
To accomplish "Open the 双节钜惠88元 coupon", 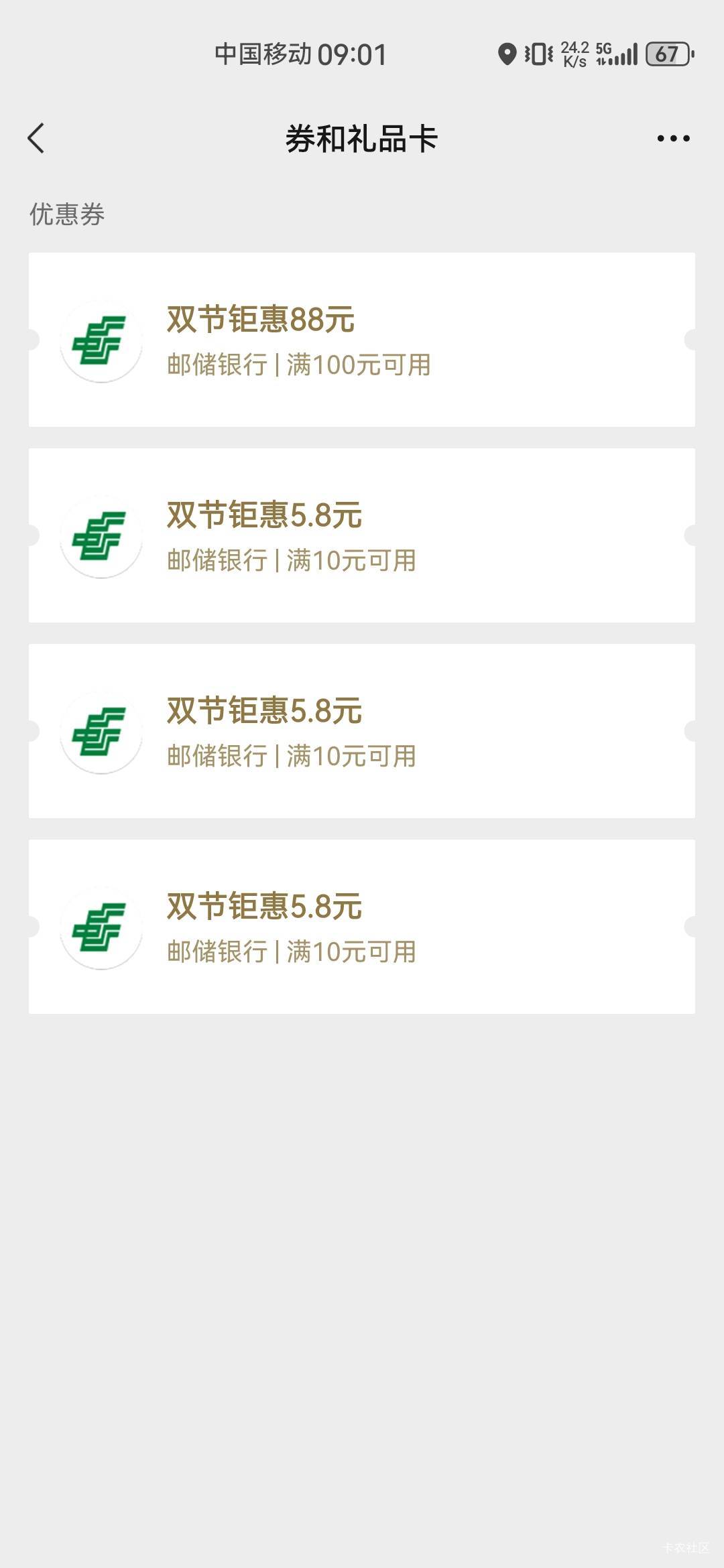I will point(361,340).
